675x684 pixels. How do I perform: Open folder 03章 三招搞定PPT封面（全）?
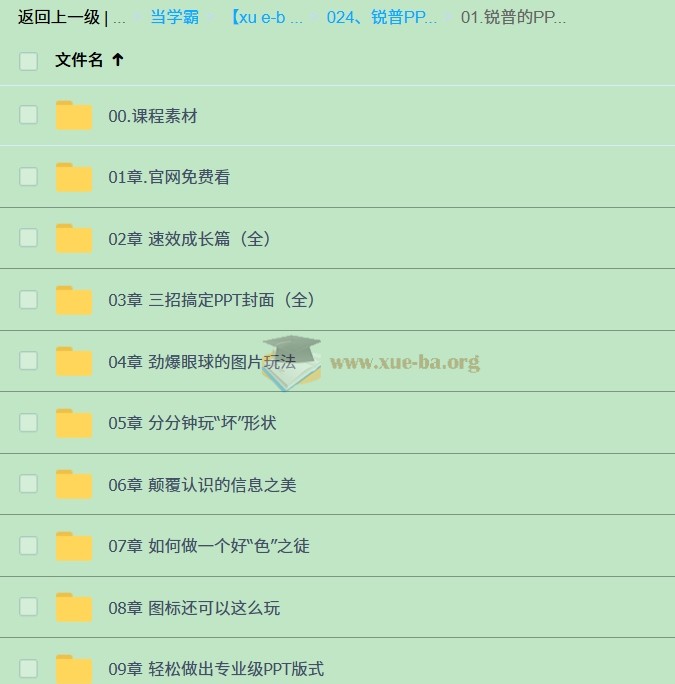pos(211,300)
